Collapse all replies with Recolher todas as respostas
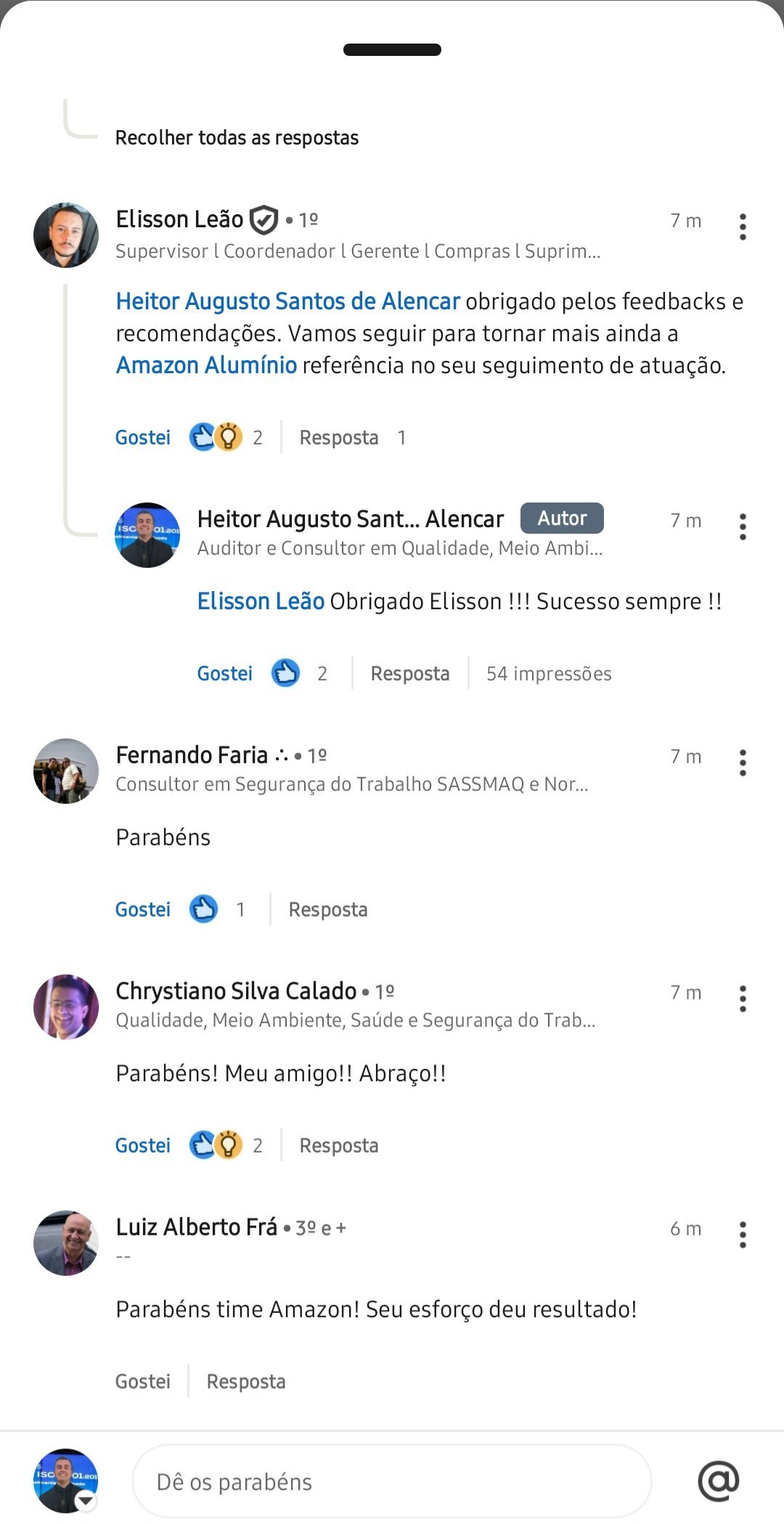784x1524 pixels. pyautogui.click(x=237, y=137)
